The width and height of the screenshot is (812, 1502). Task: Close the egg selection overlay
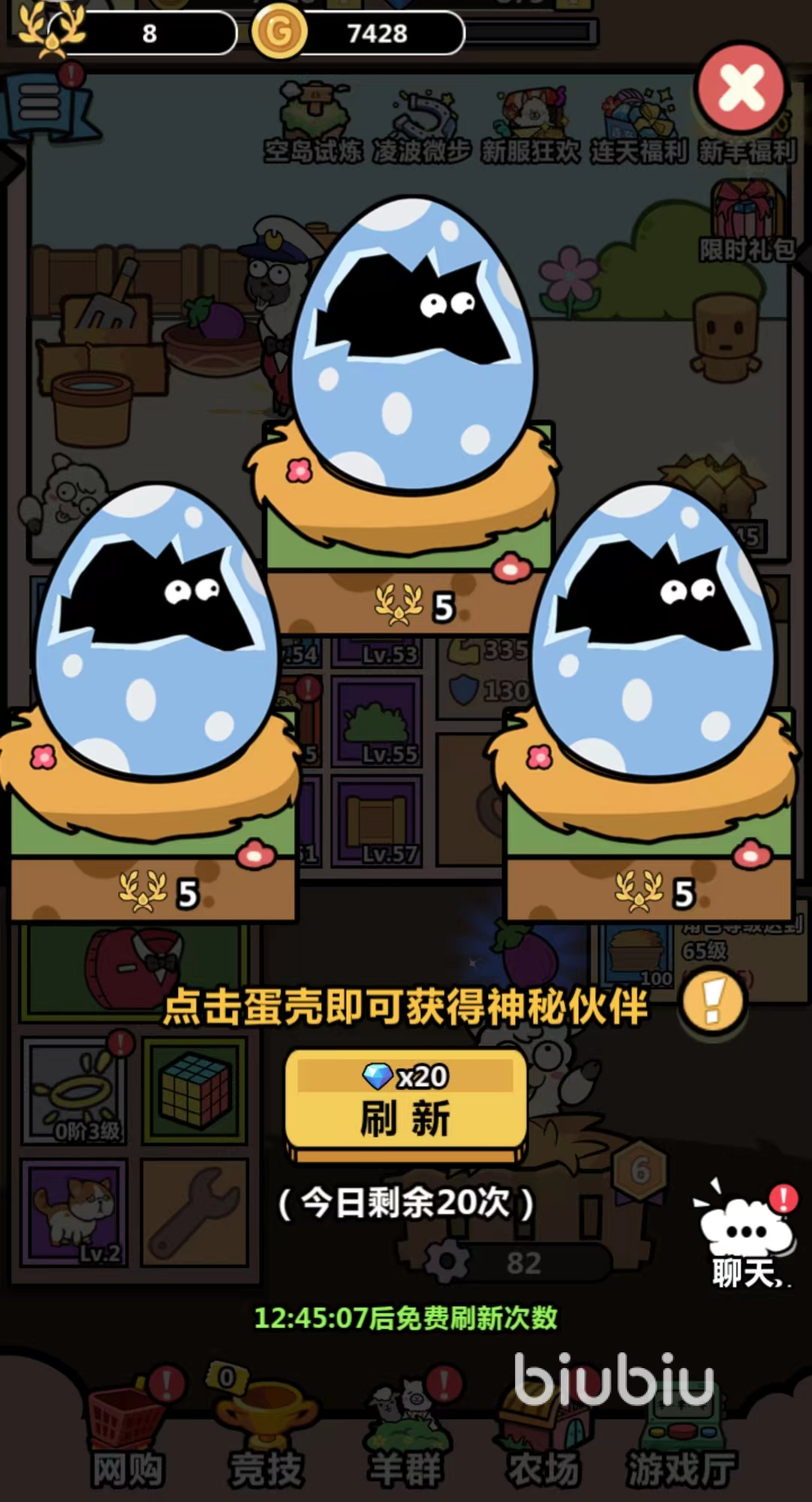(741, 89)
